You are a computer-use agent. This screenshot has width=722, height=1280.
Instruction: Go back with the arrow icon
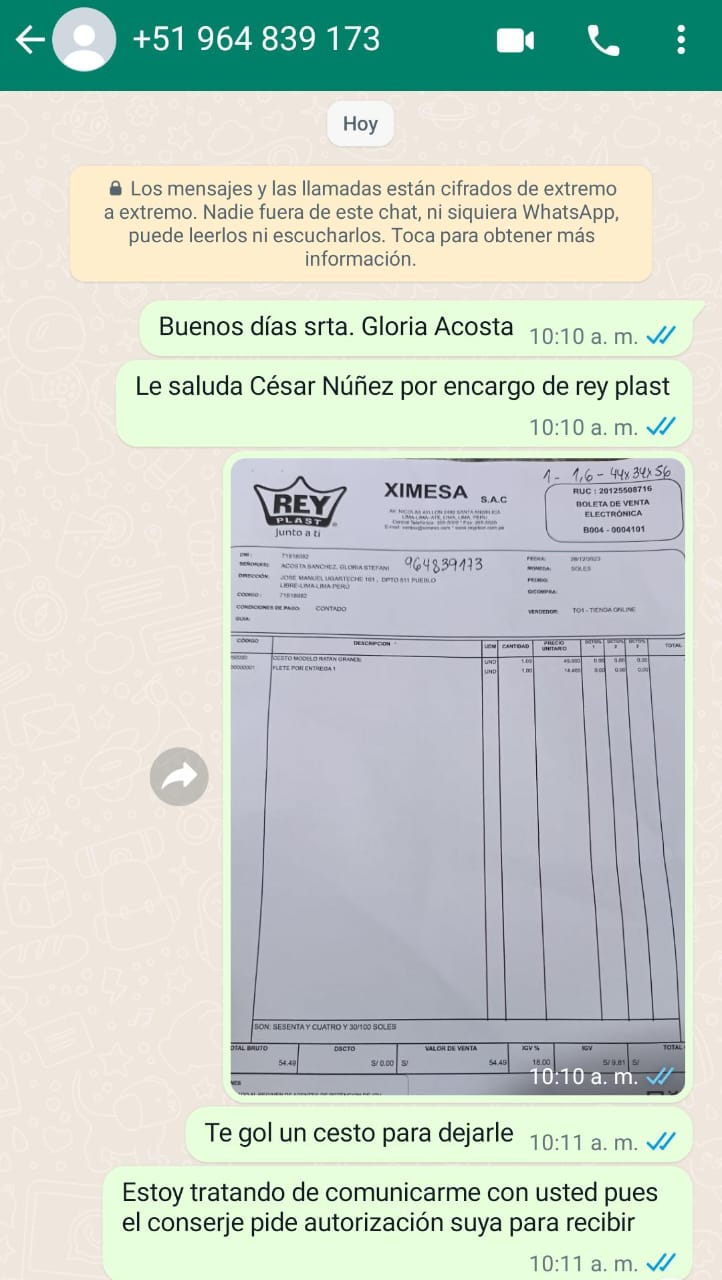(x=30, y=40)
